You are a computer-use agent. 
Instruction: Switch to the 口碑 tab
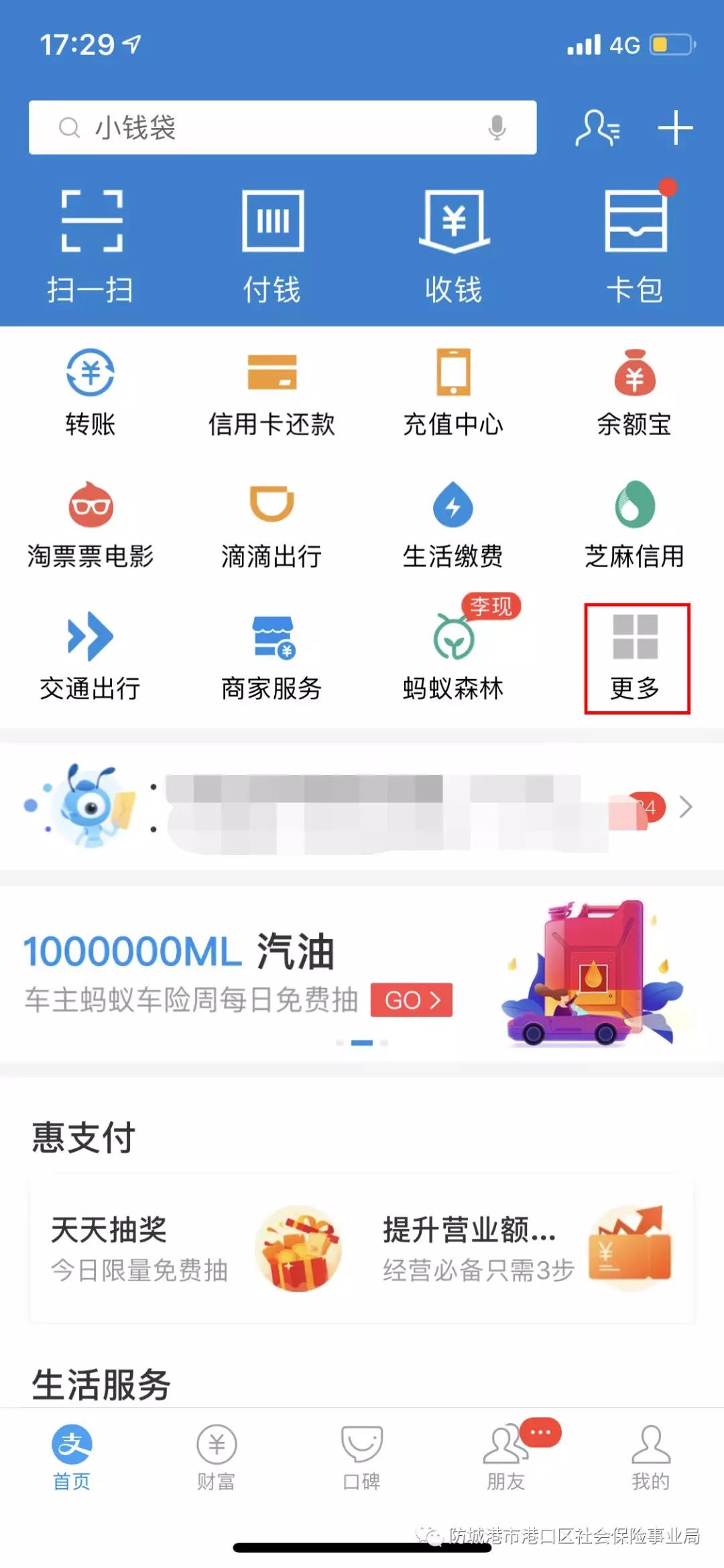pyautogui.click(x=361, y=1456)
